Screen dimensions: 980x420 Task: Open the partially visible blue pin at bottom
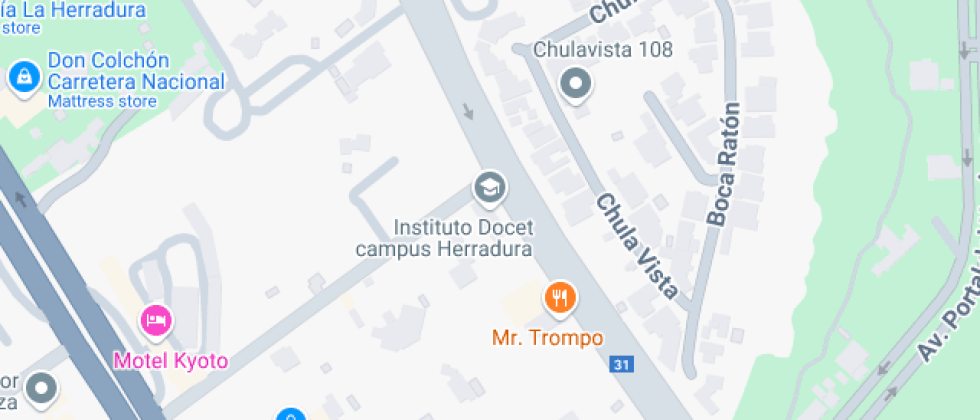(291, 415)
